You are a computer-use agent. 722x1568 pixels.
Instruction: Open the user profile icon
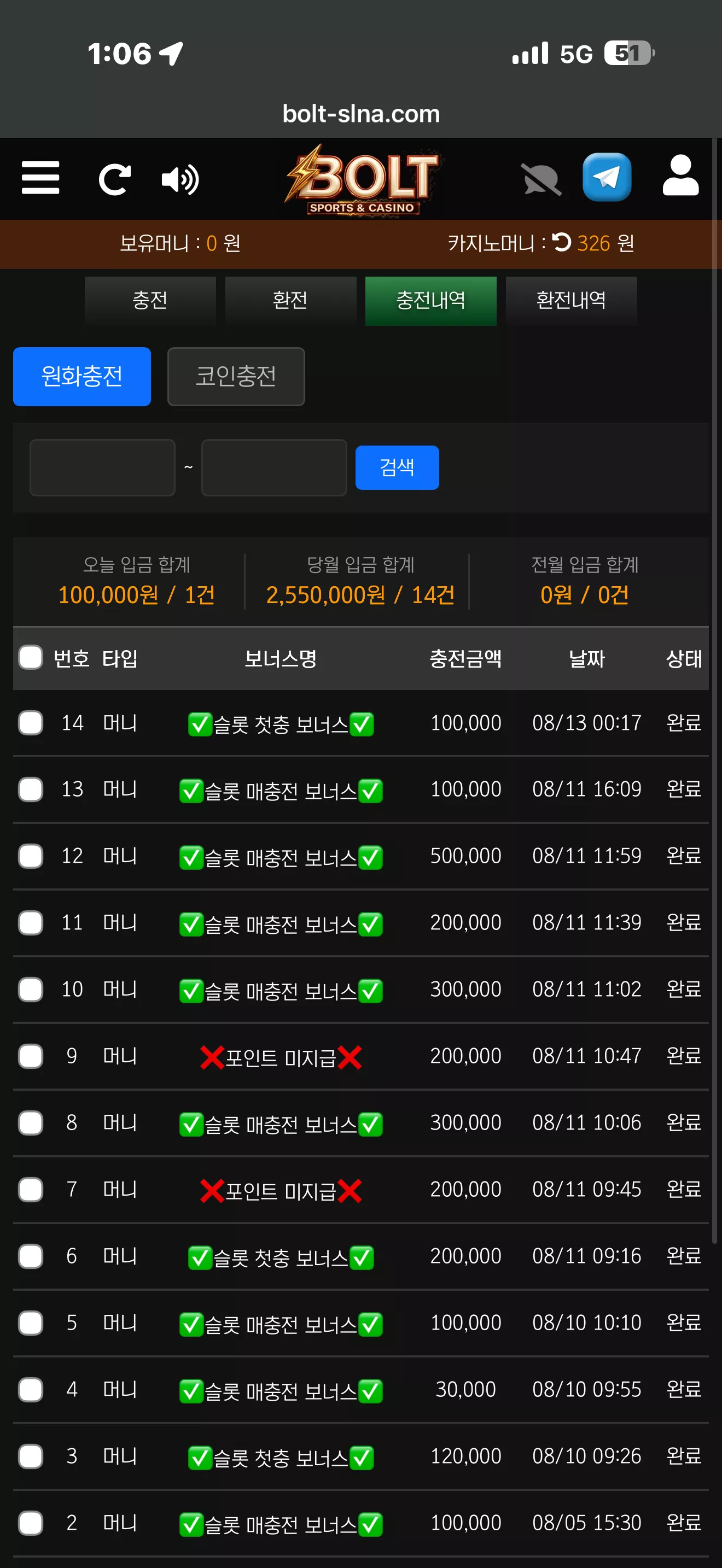pos(680,175)
